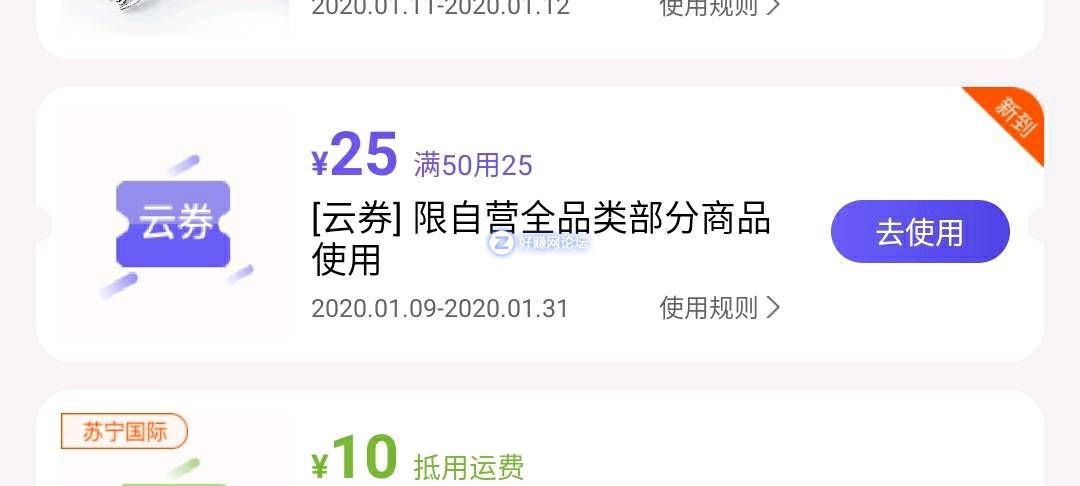Tap 去使用 on the ¥25 云券 coupon

[x=919, y=232]
